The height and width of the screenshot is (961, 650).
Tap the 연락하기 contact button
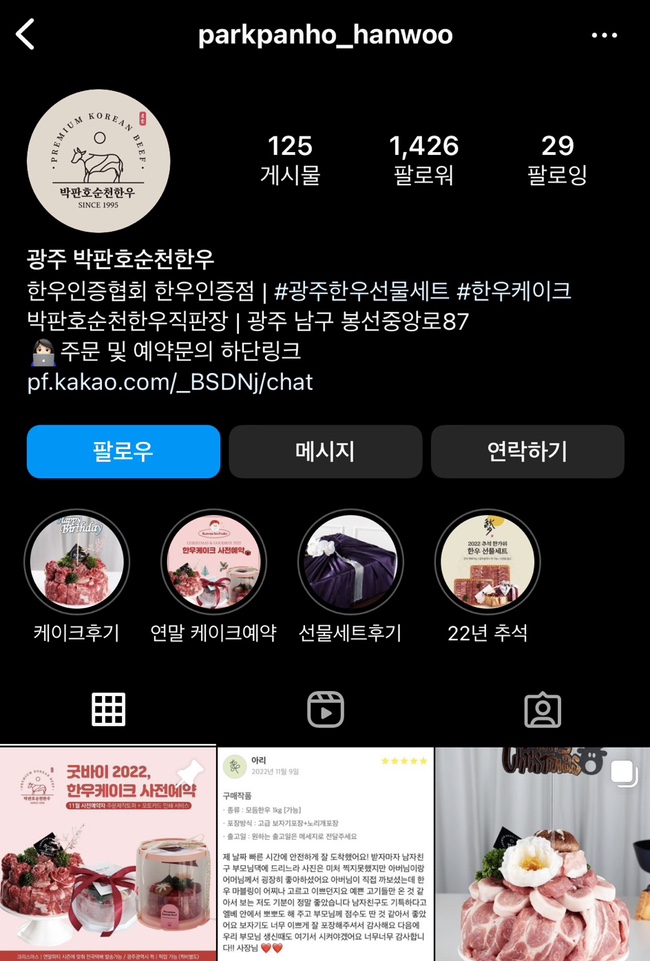click(x=527, y=451)
